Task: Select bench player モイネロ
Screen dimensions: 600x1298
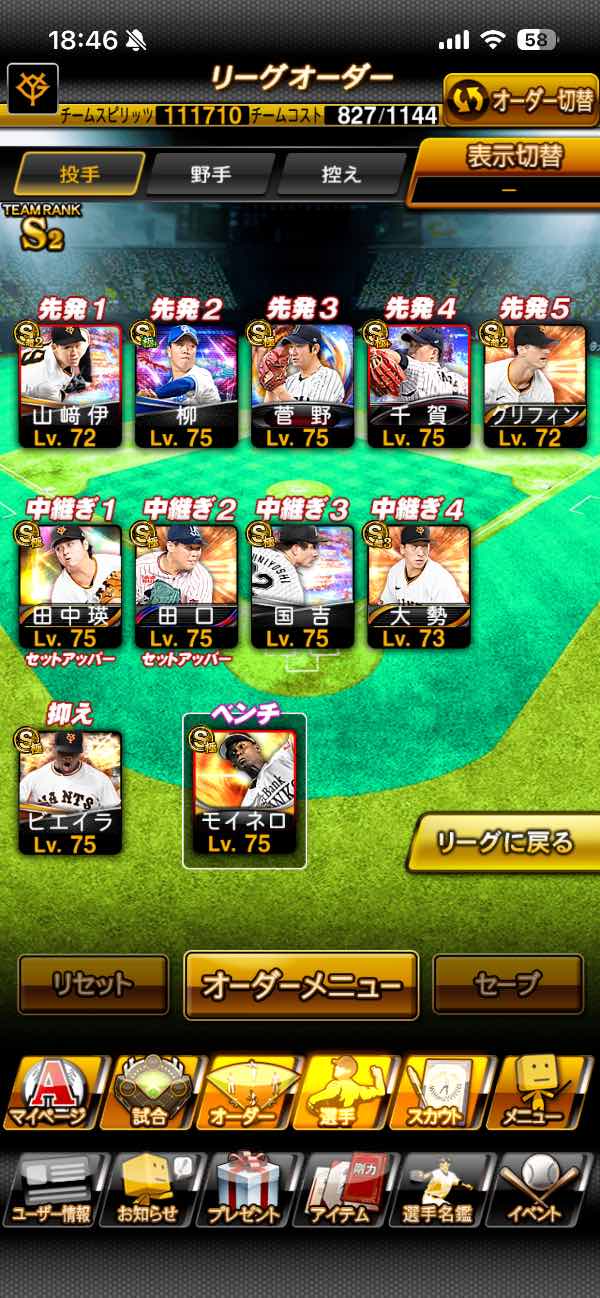Action: click(244, 792)
